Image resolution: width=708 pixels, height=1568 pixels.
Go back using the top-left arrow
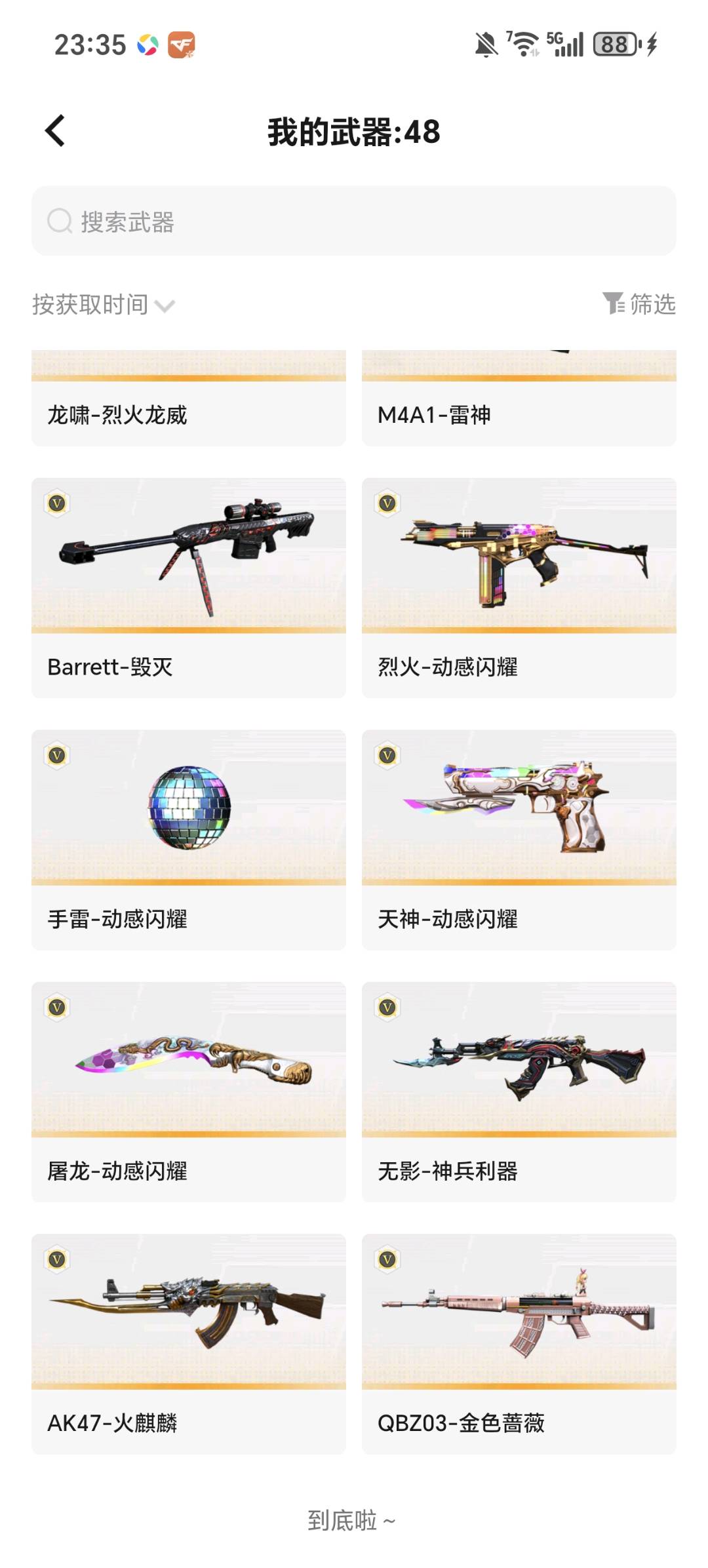(x=55, y=130)
